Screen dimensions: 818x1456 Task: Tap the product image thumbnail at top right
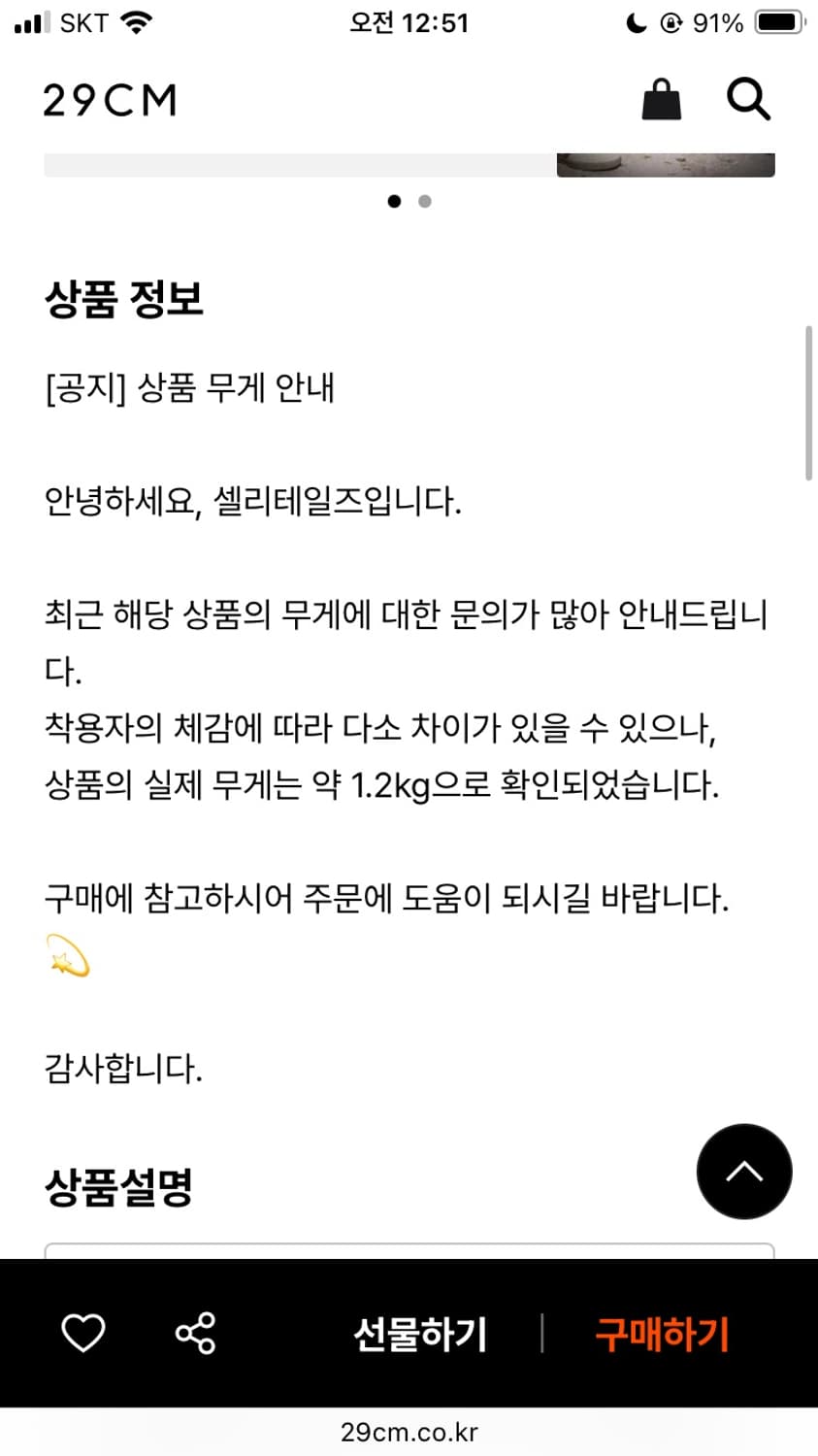click(x=666, y=165)
